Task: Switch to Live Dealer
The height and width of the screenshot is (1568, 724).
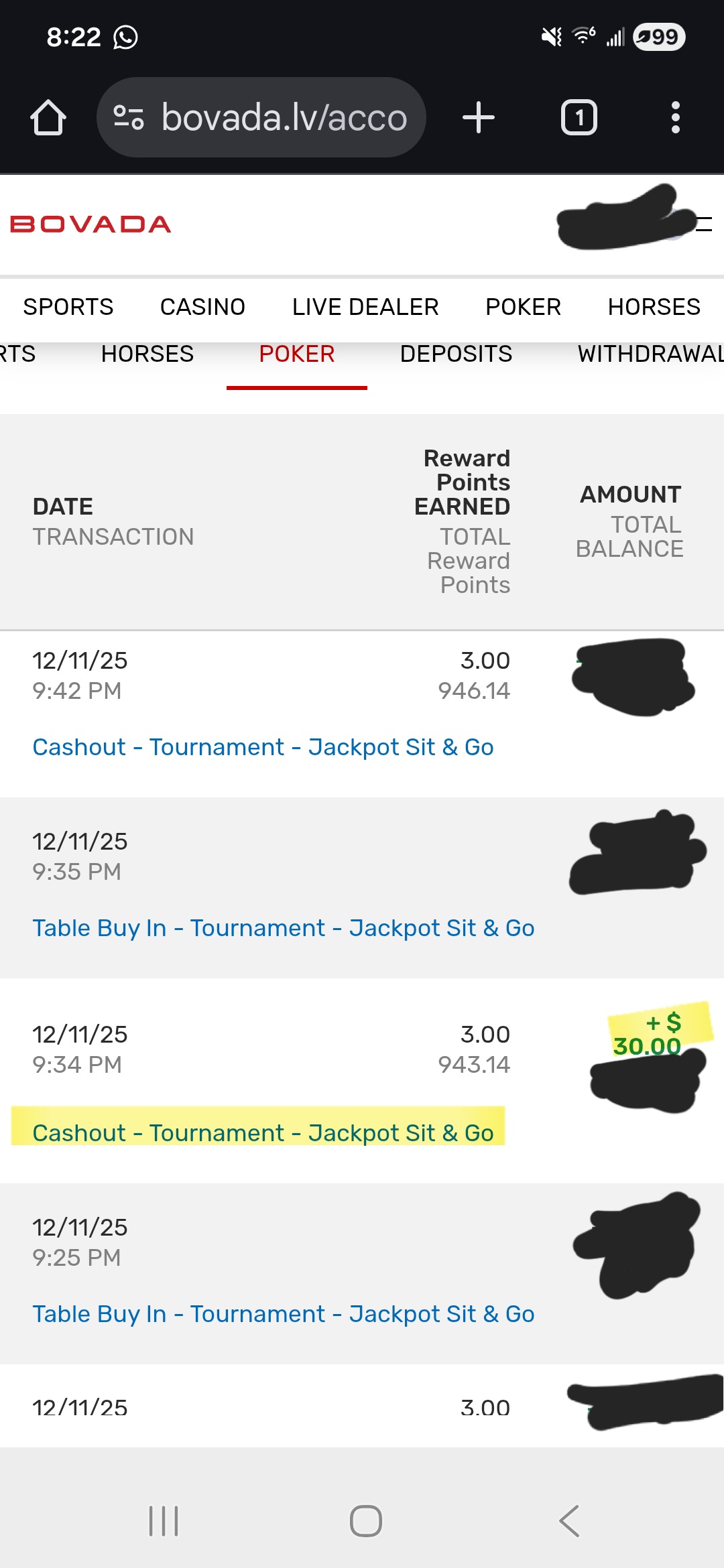Action: coord(365,307)
